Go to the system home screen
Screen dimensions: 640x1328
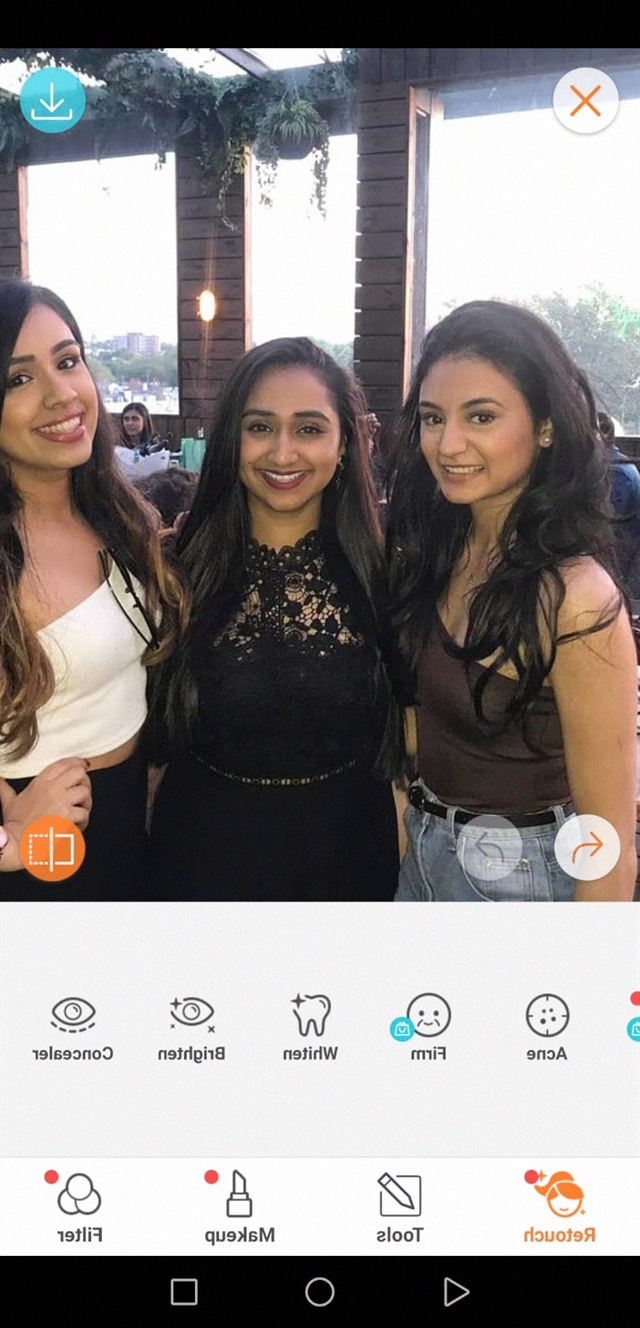tap(320, 1292)
